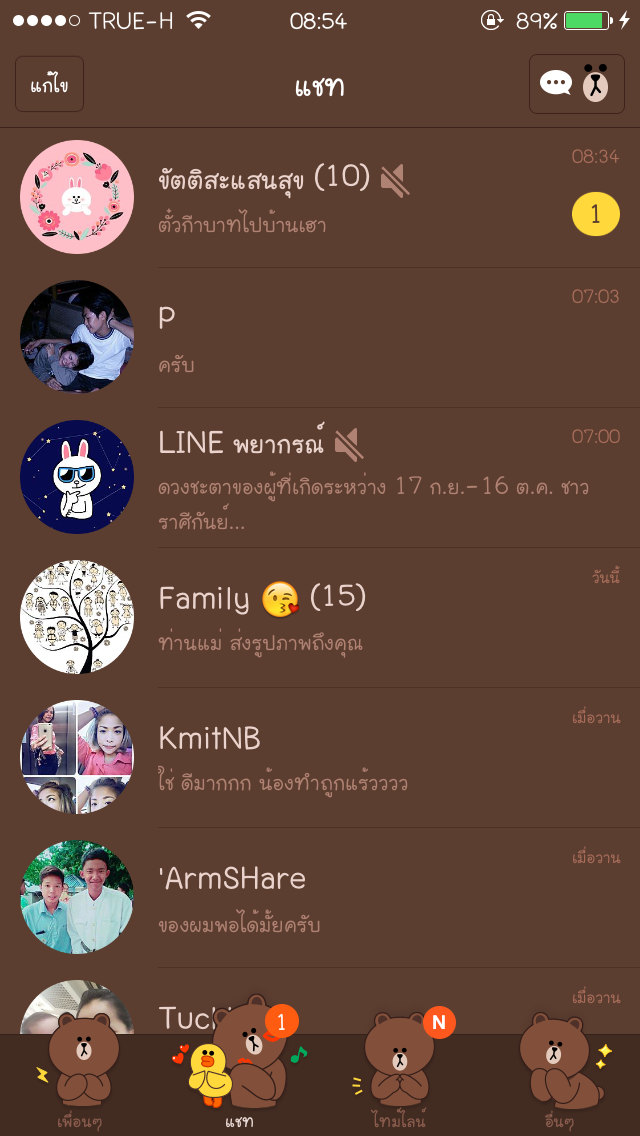Switch to the เพื่อนๆ friends tab
Screen dimensions: 640x1136
[80, 1072]
